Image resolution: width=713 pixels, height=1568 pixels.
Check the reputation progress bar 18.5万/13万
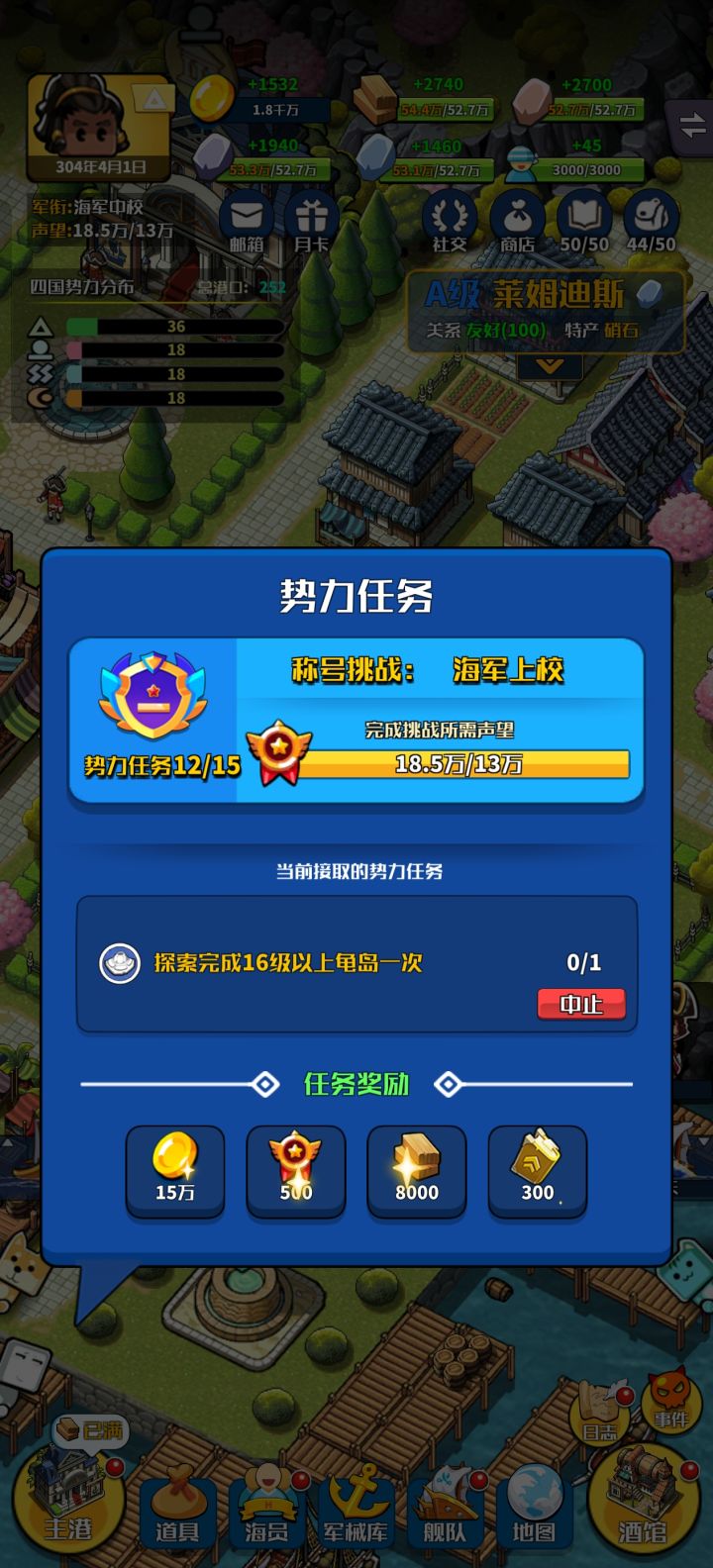point(465,764)
